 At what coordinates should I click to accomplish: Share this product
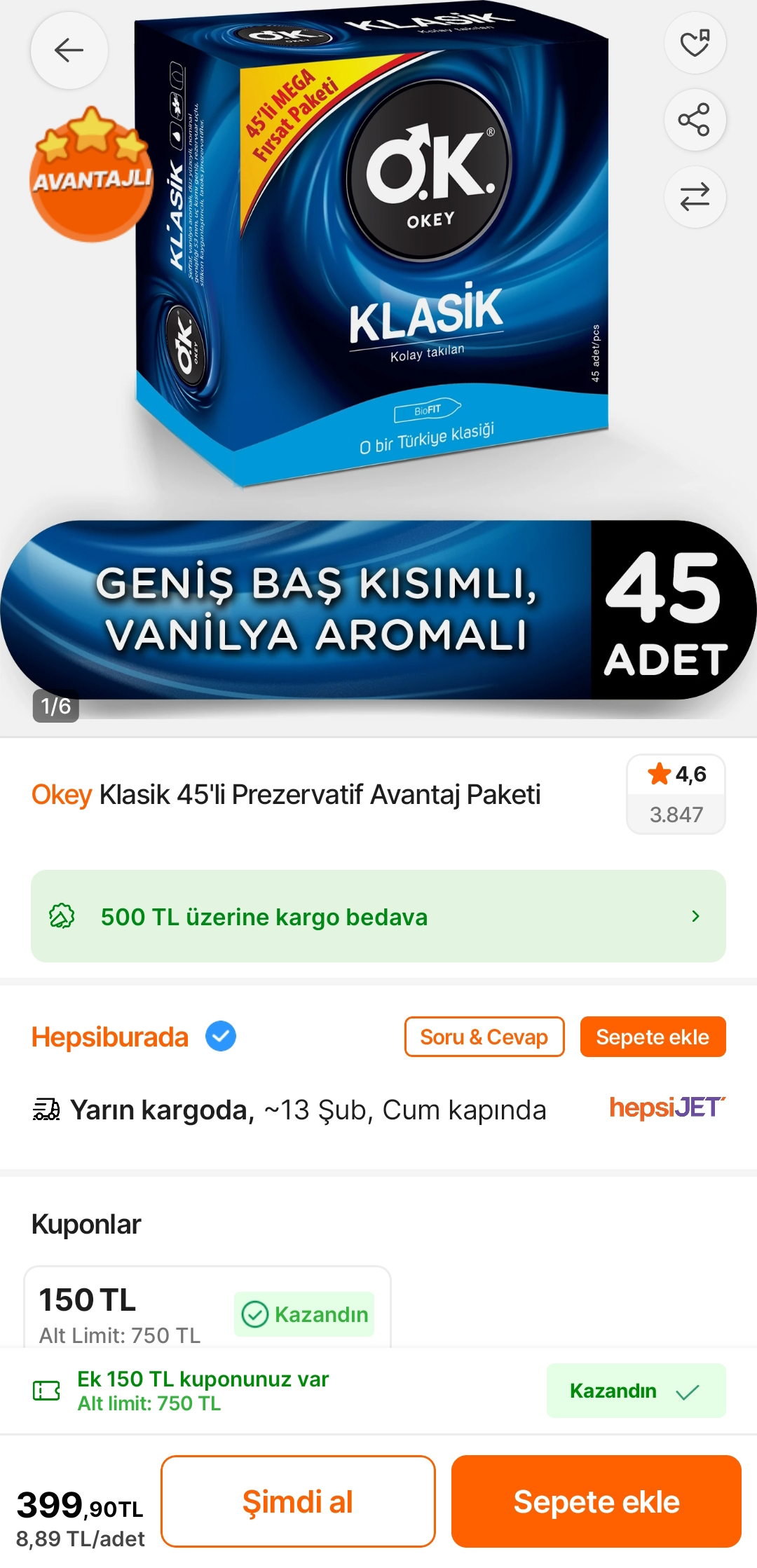pos(695,120)
